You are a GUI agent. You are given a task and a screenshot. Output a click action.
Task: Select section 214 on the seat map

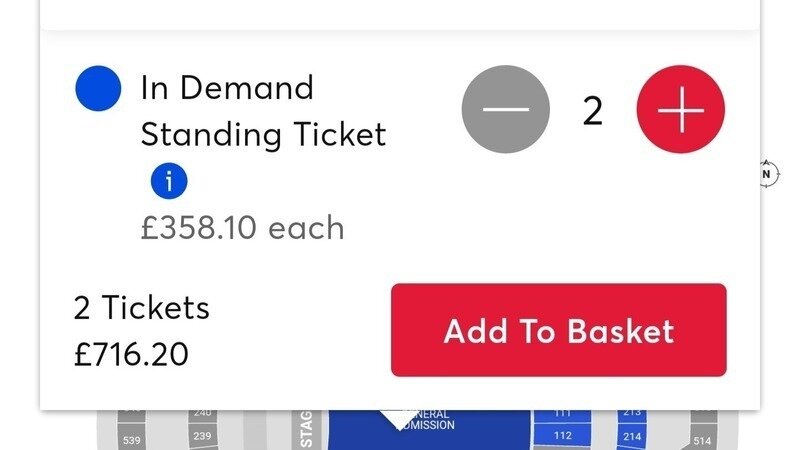click(632, 436)
